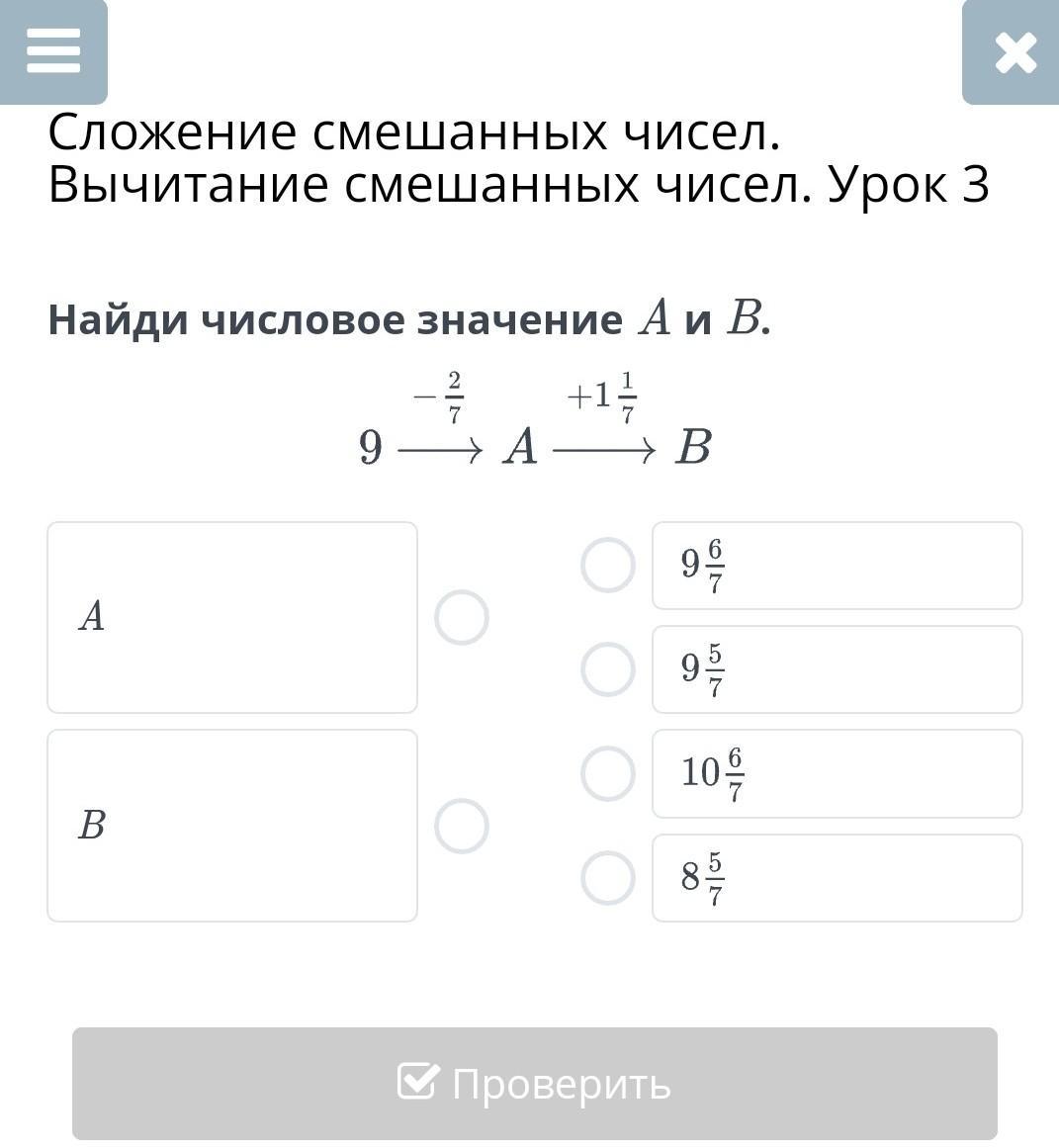Open the hamburger menu

click(53, 51)
